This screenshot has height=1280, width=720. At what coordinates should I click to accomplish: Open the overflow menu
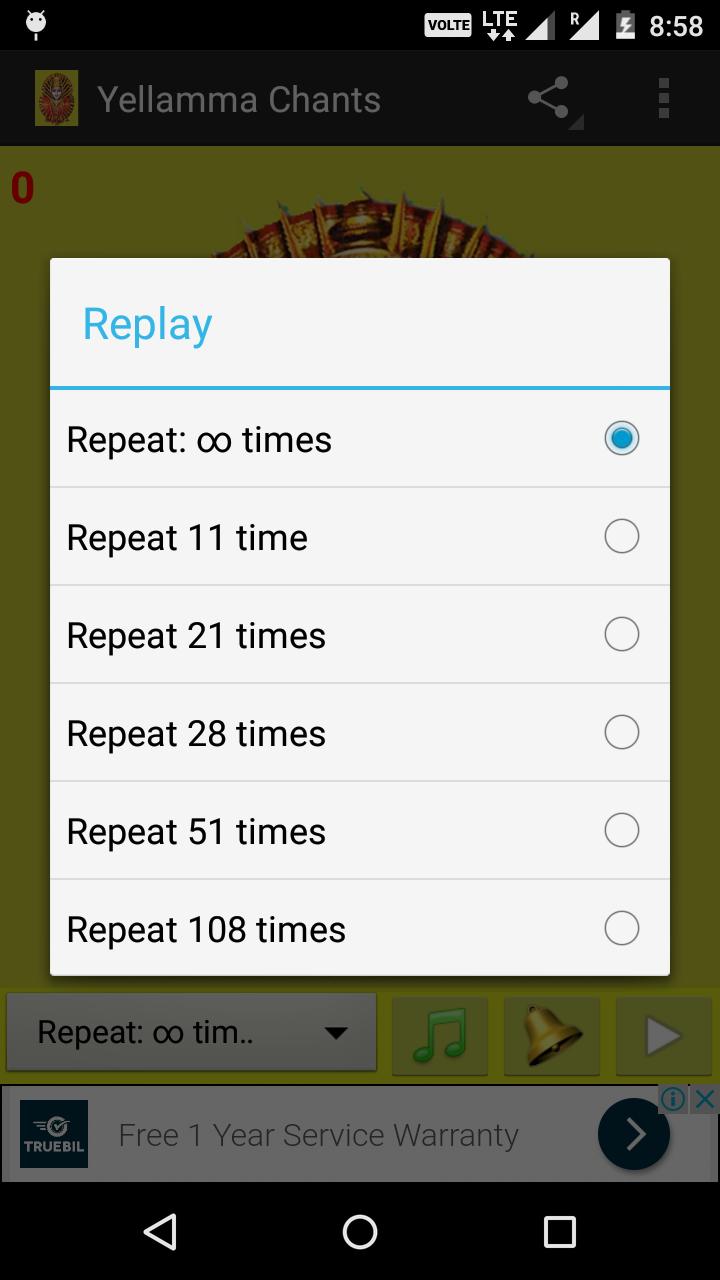[663, 99]
